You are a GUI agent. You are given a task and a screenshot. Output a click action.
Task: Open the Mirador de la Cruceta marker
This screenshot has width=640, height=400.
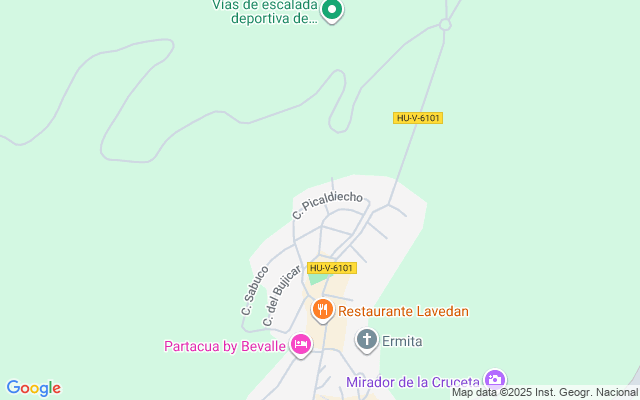click(x=494, y=380)
